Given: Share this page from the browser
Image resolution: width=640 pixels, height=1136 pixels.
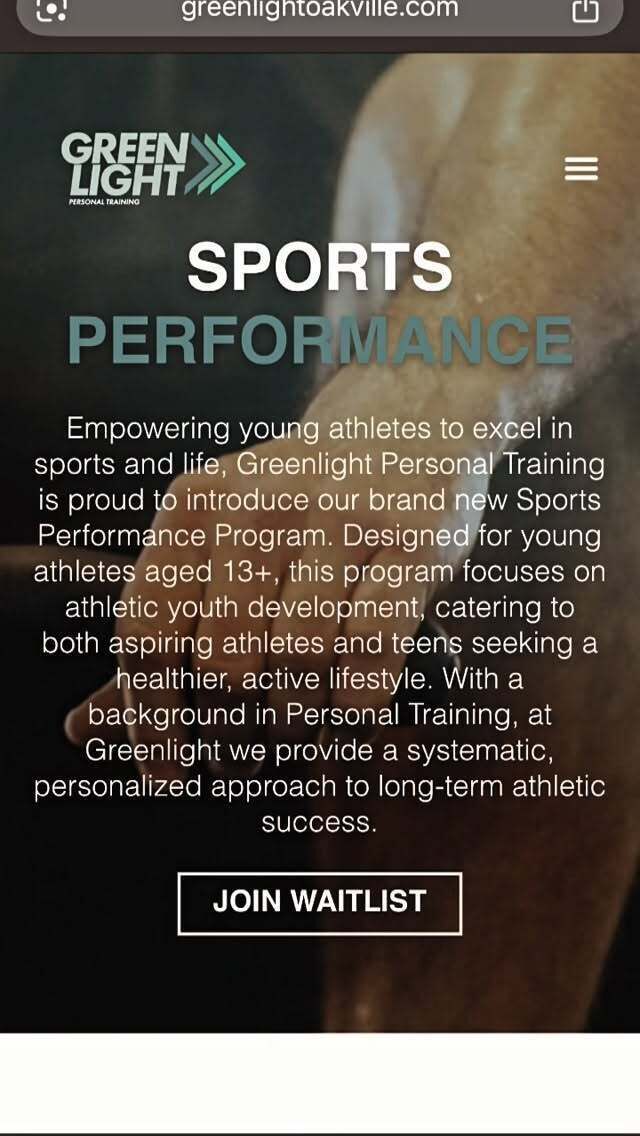Looking at the screenshot, I should (x=585, y=10).
